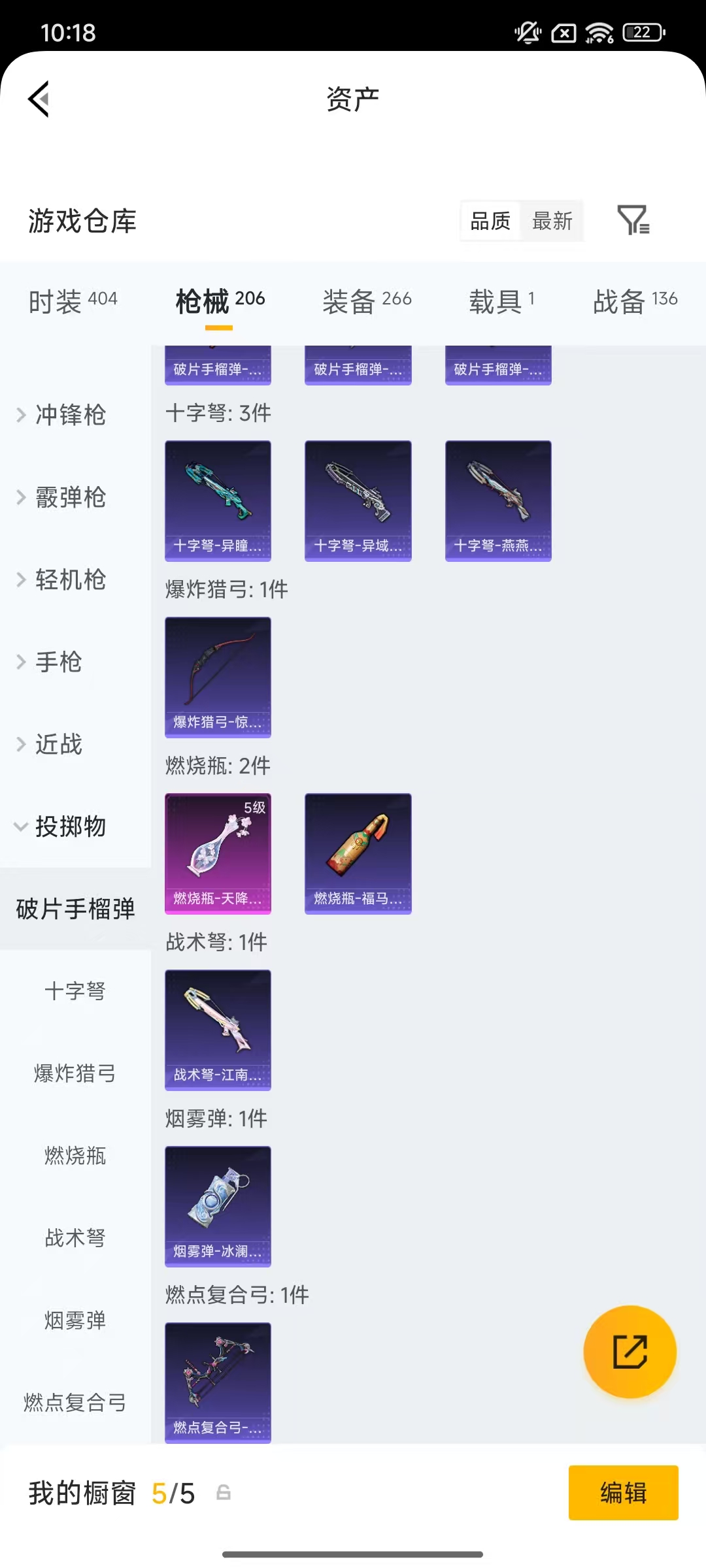The width and height of the screenshot is (706, 1568).
Task: Switch to the 装备 tab
Action: [x=366, y=299]
